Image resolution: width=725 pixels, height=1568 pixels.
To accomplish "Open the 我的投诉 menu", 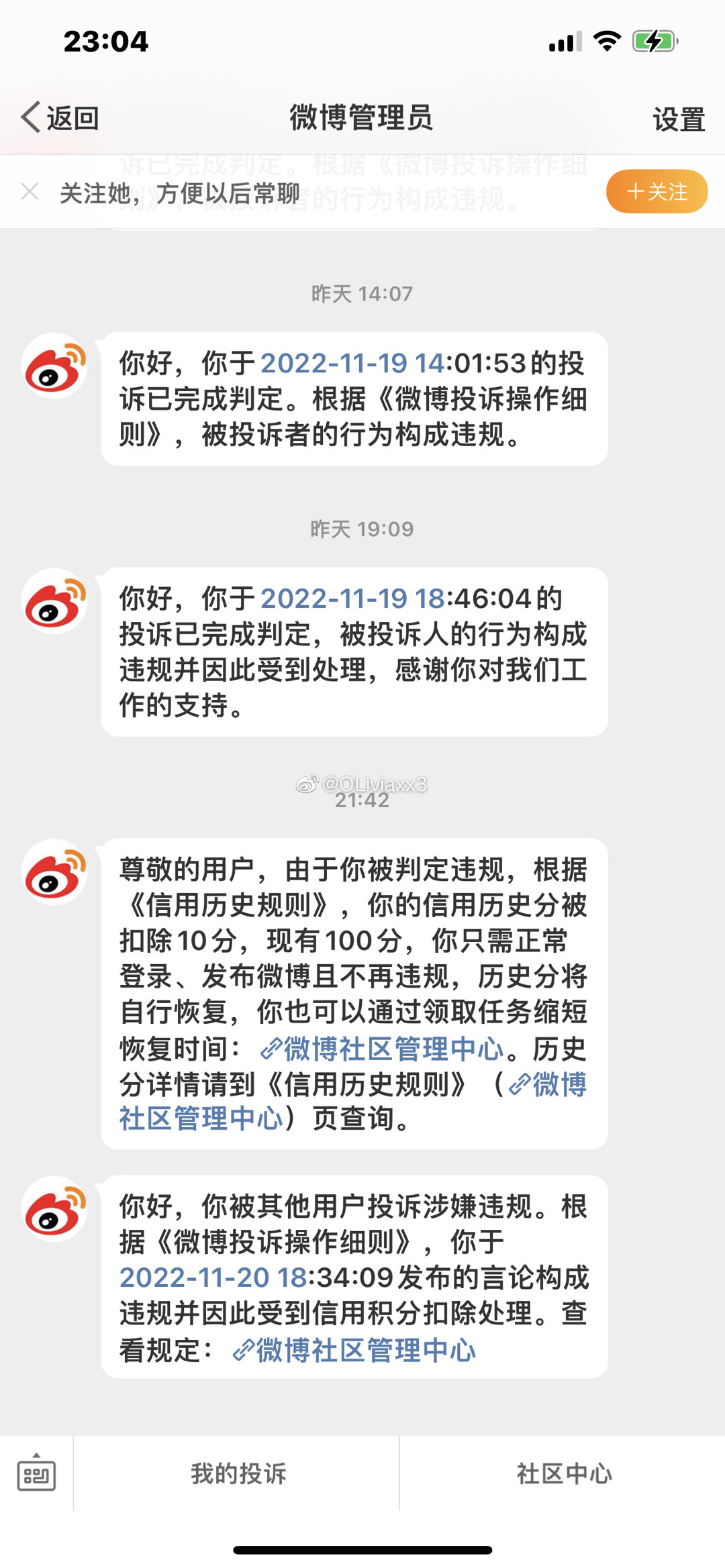I will (238, 1473).
